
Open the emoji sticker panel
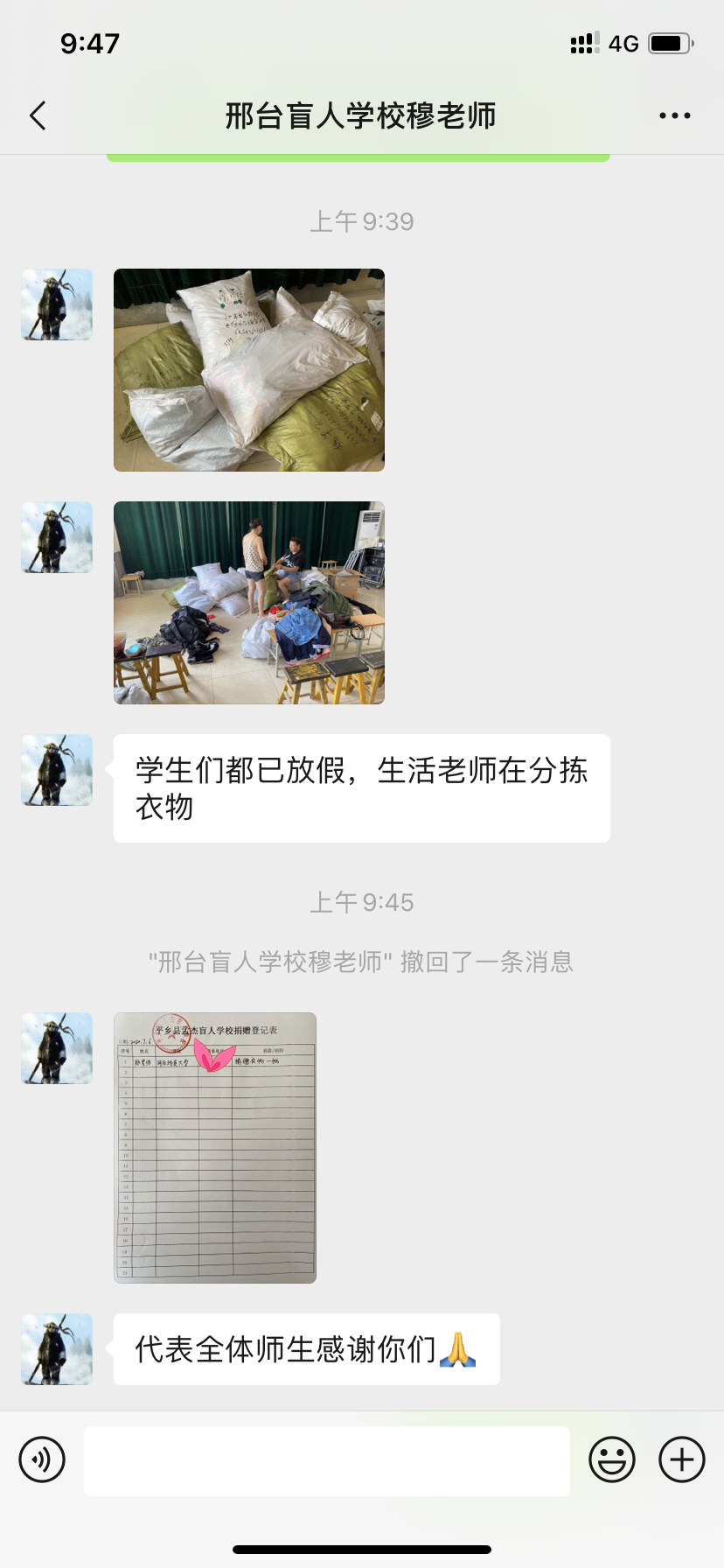612,1459
